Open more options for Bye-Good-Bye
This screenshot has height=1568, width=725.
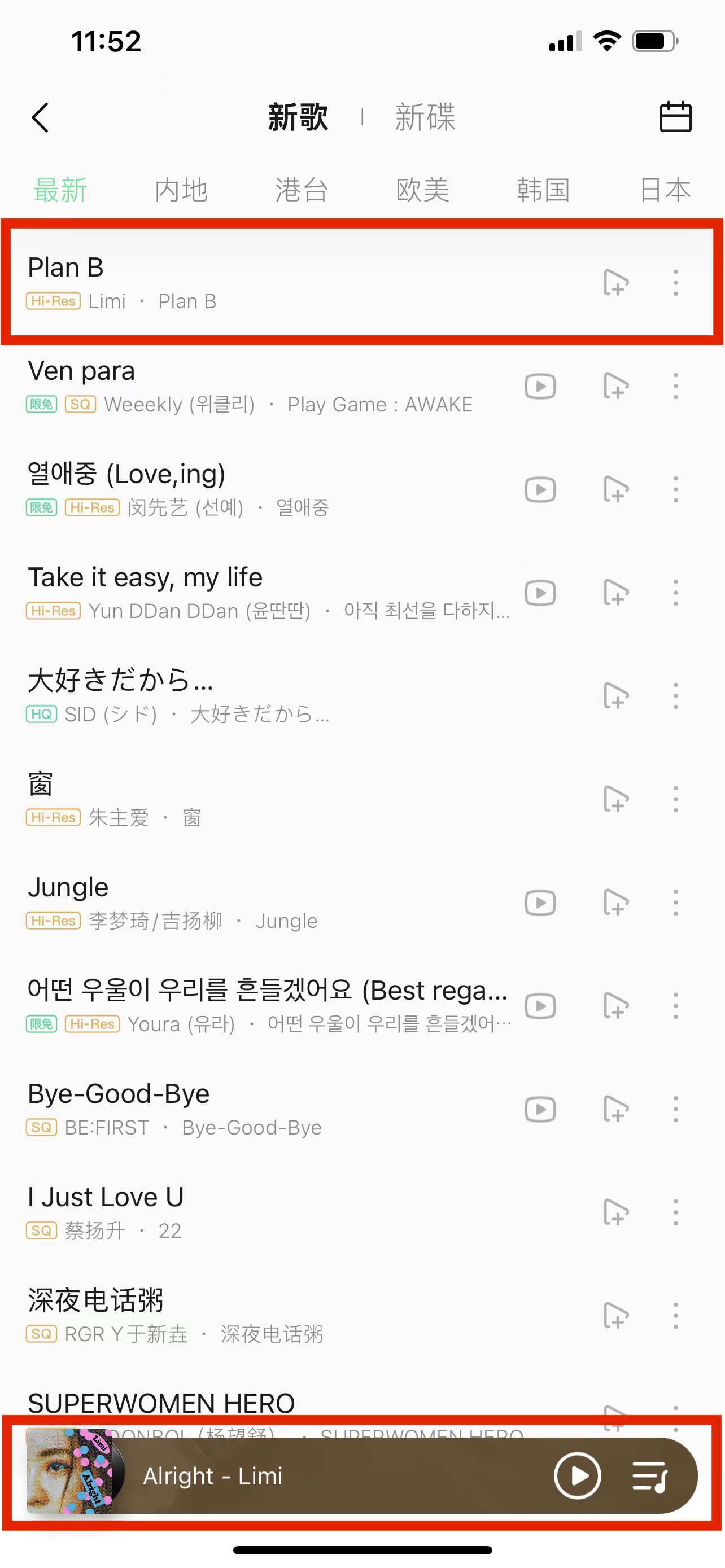point(675,1109)
